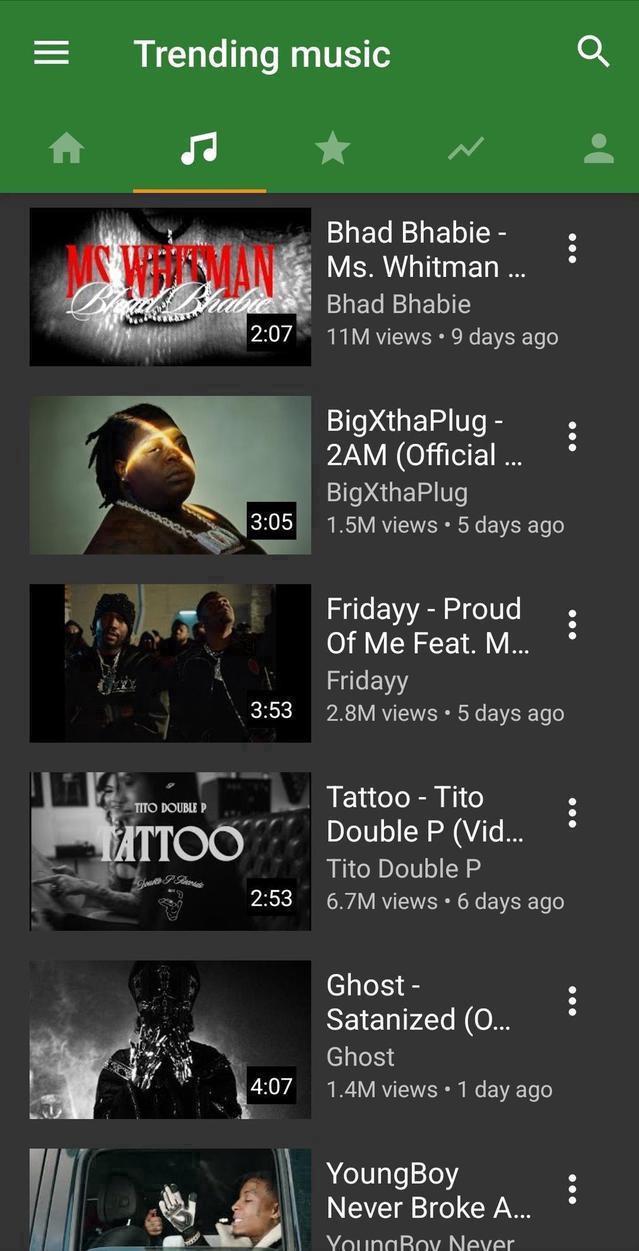Open the hamburger drawer menu
This screenshot has height=1251, width=639.
pyautogui.click(x=51, y=53)
